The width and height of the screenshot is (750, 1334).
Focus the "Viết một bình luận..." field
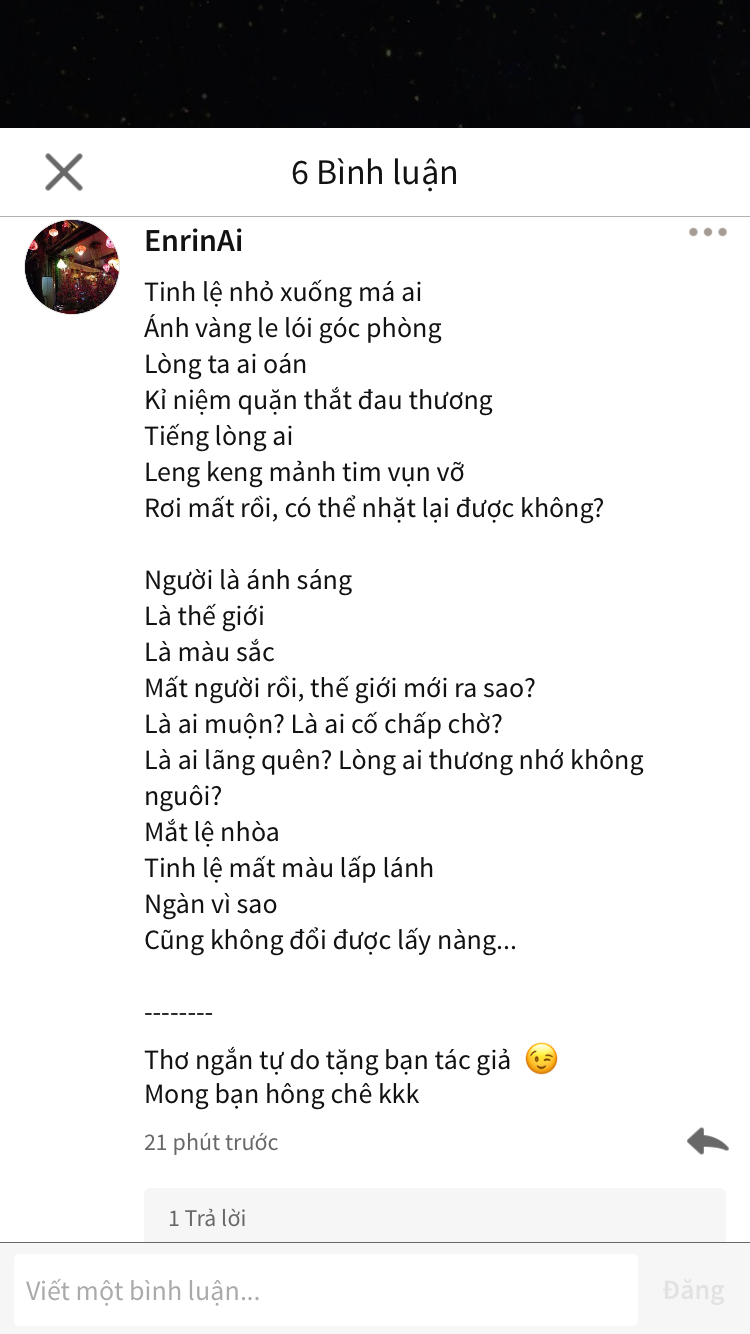[x=325, y=1290]
